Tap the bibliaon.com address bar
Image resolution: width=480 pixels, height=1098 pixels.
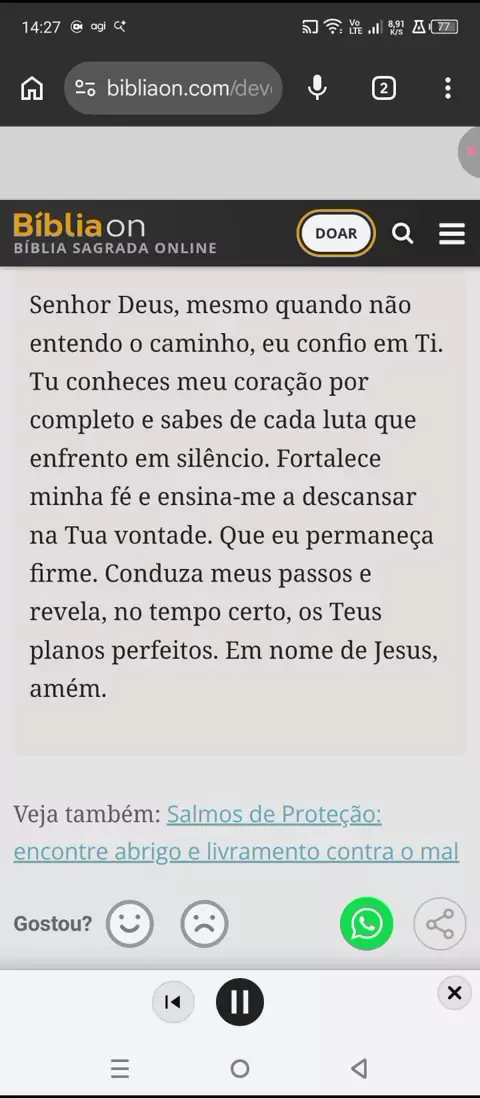(173, 88)
